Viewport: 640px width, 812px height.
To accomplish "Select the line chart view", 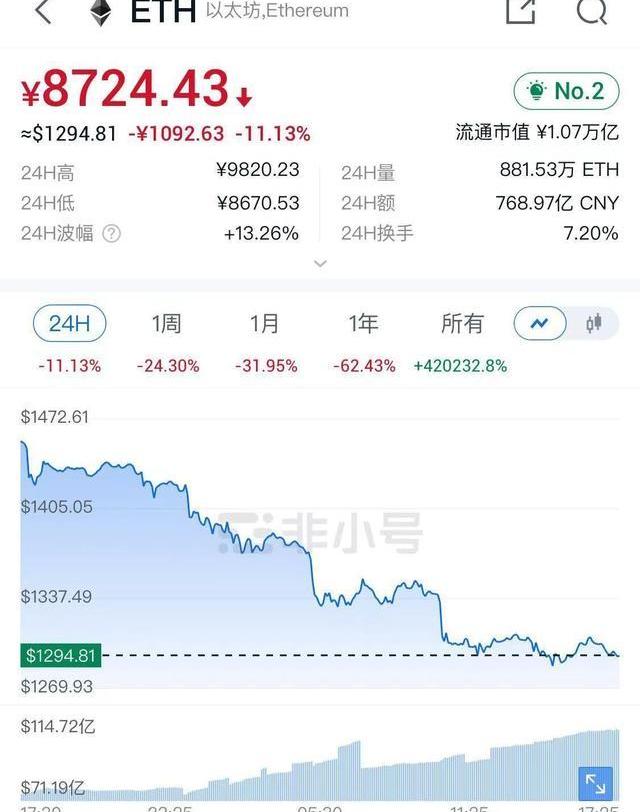I will 540,324.
